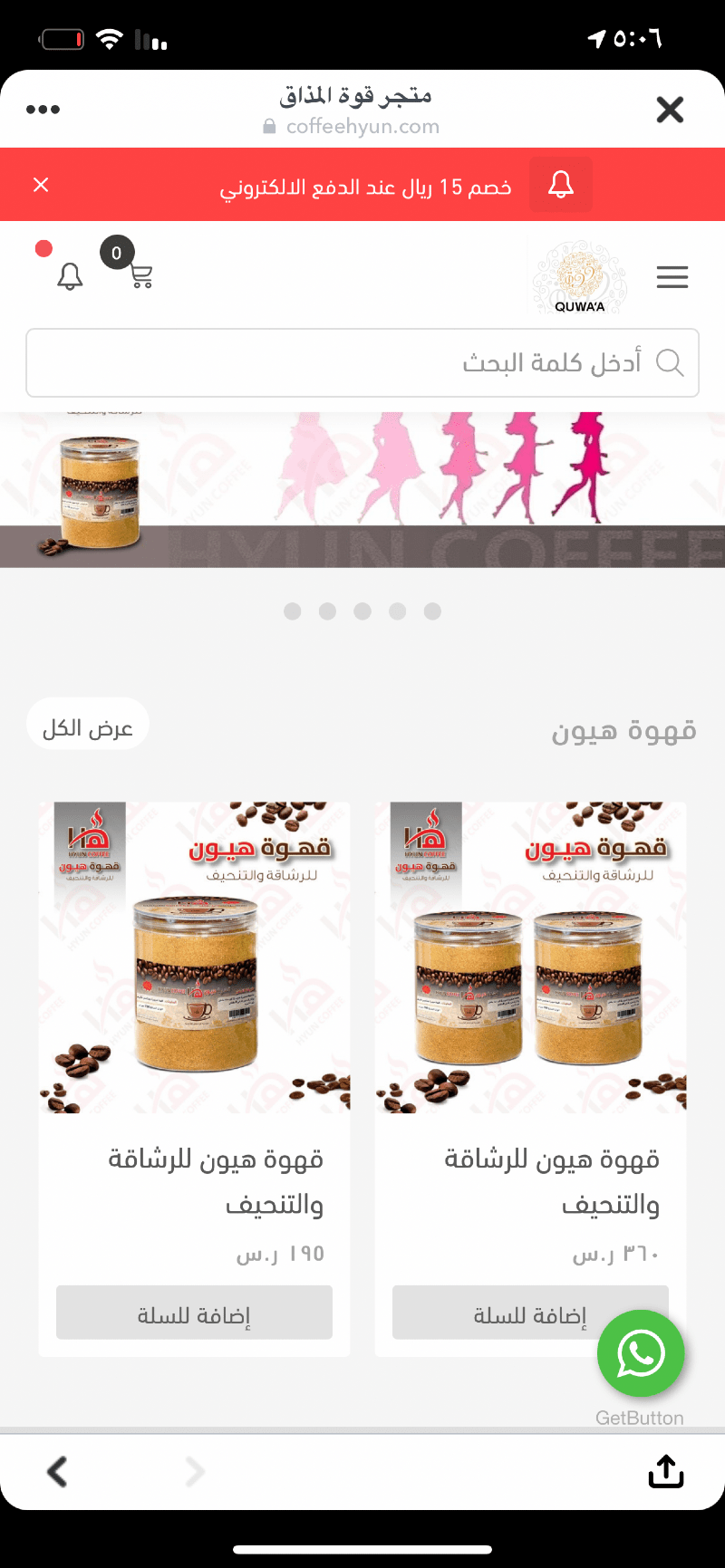Tap the search field أدخل كلمة البحث
The width and height of the screenshot is (725, 1568).
click(362, 362)
